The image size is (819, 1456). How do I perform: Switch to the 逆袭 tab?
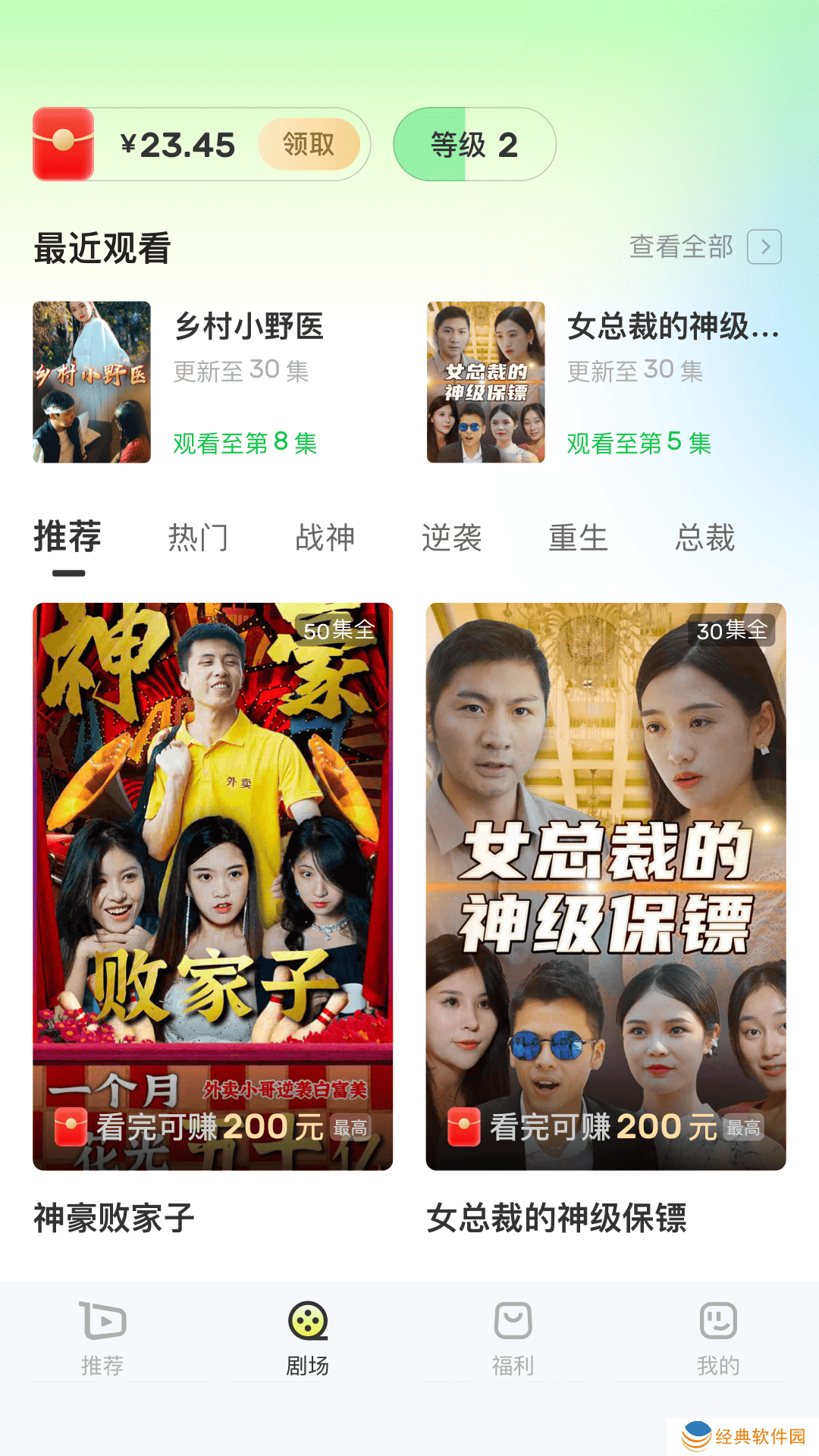pos(451,538)
